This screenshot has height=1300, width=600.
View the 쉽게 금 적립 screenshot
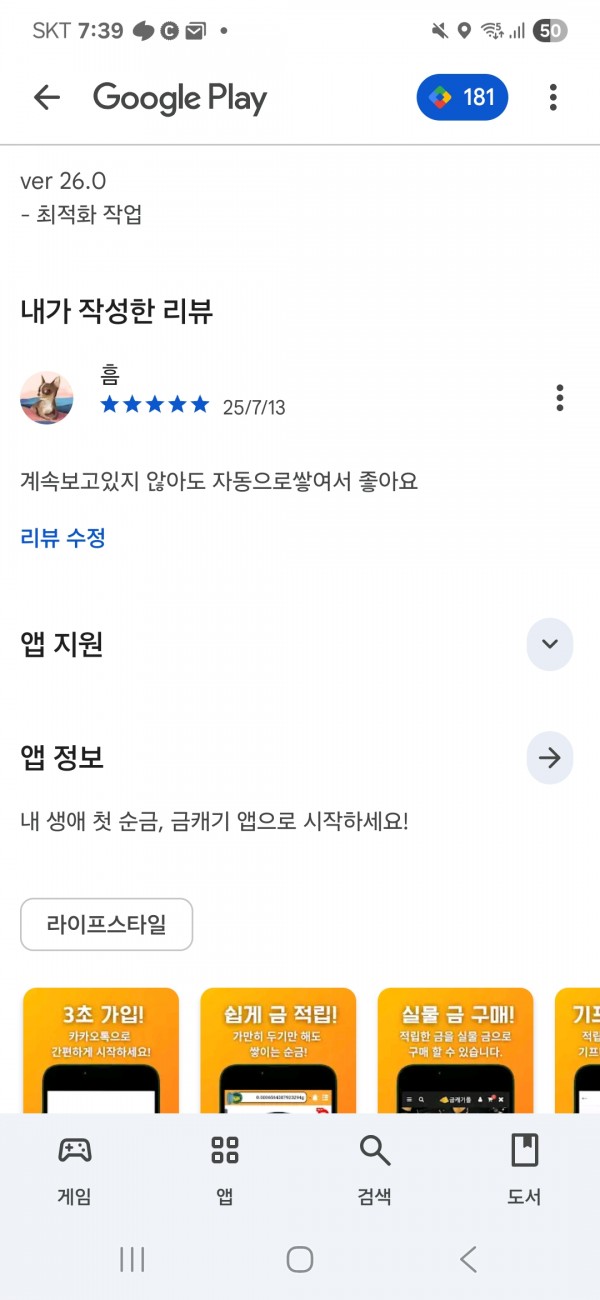pos(278,1050)
